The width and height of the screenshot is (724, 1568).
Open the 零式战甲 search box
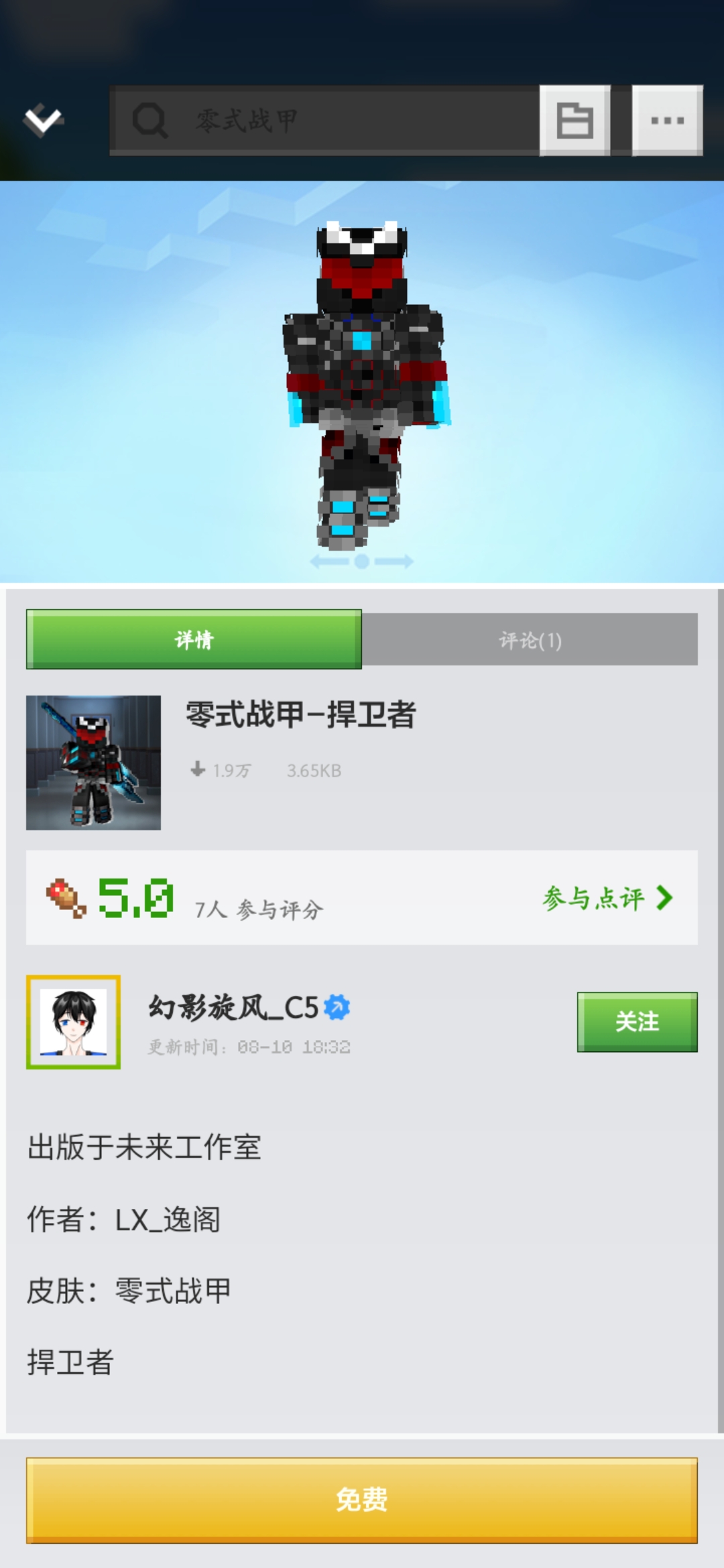324,121
